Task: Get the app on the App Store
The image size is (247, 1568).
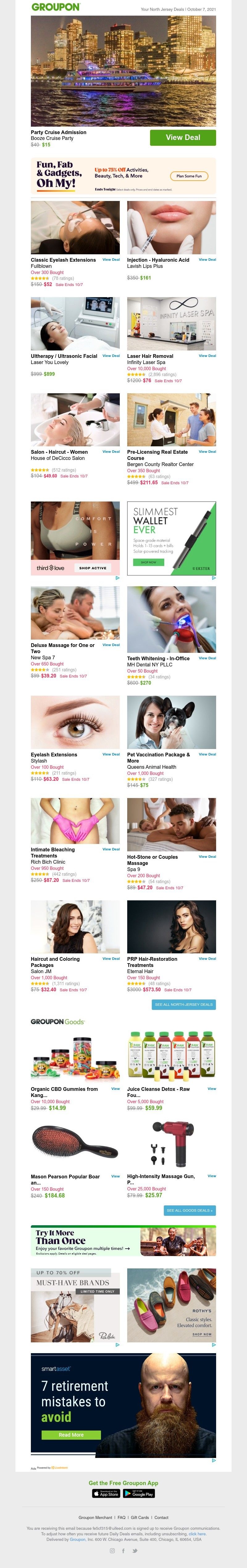Action: pyautogui.click(x=106, y=1493)
